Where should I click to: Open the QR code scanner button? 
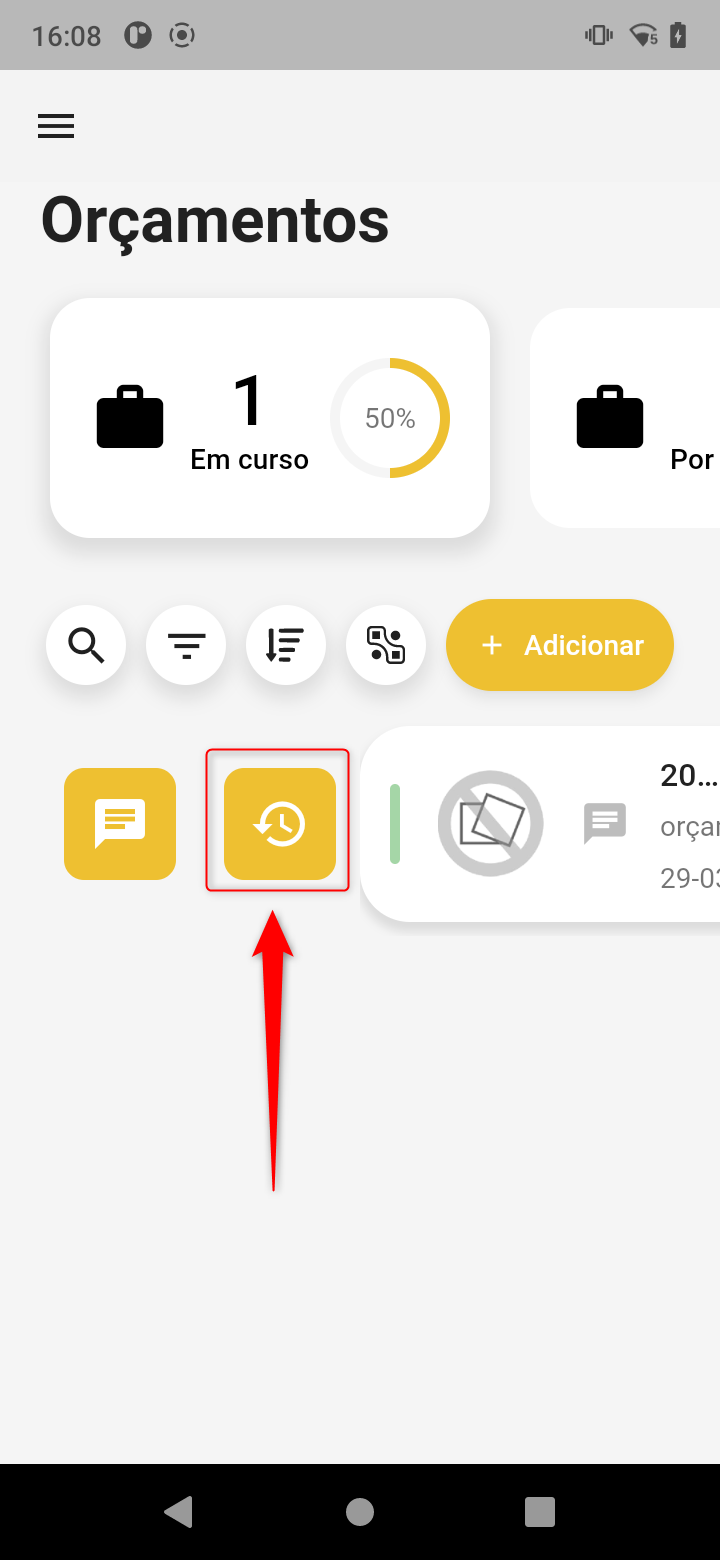(x=386, y=645)
